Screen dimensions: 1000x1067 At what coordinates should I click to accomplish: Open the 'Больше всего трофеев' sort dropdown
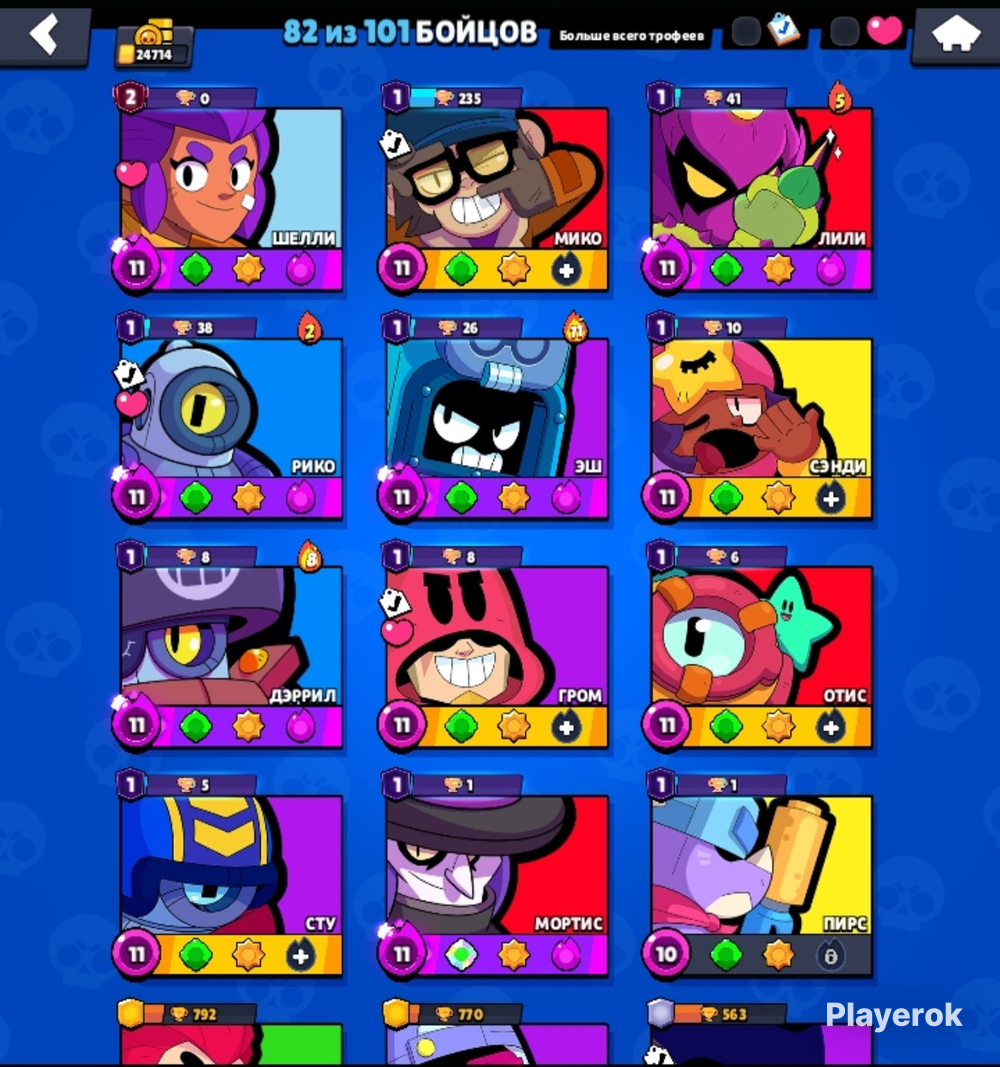631,35
